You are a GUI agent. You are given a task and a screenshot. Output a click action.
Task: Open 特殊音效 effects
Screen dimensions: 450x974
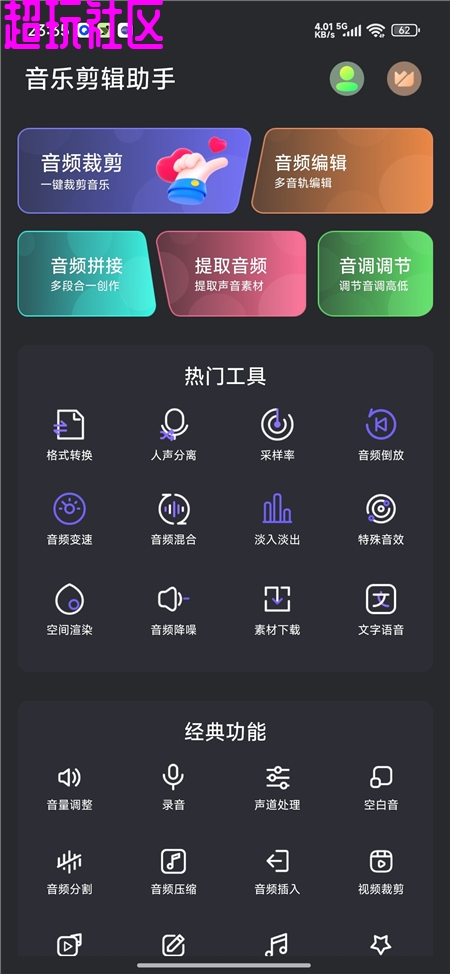coord(381,519)
